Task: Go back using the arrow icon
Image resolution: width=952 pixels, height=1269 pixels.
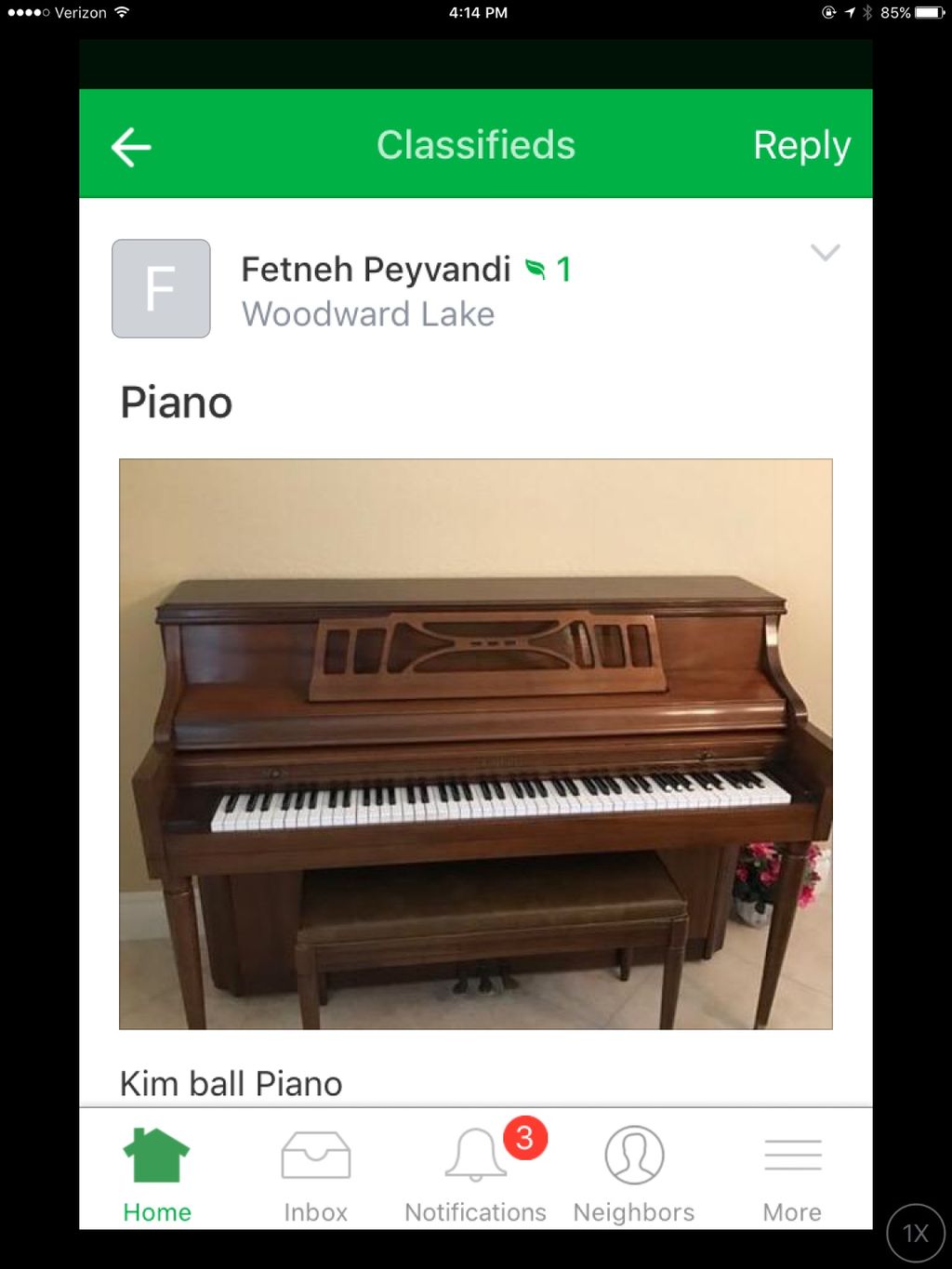Action: [131, 147]
